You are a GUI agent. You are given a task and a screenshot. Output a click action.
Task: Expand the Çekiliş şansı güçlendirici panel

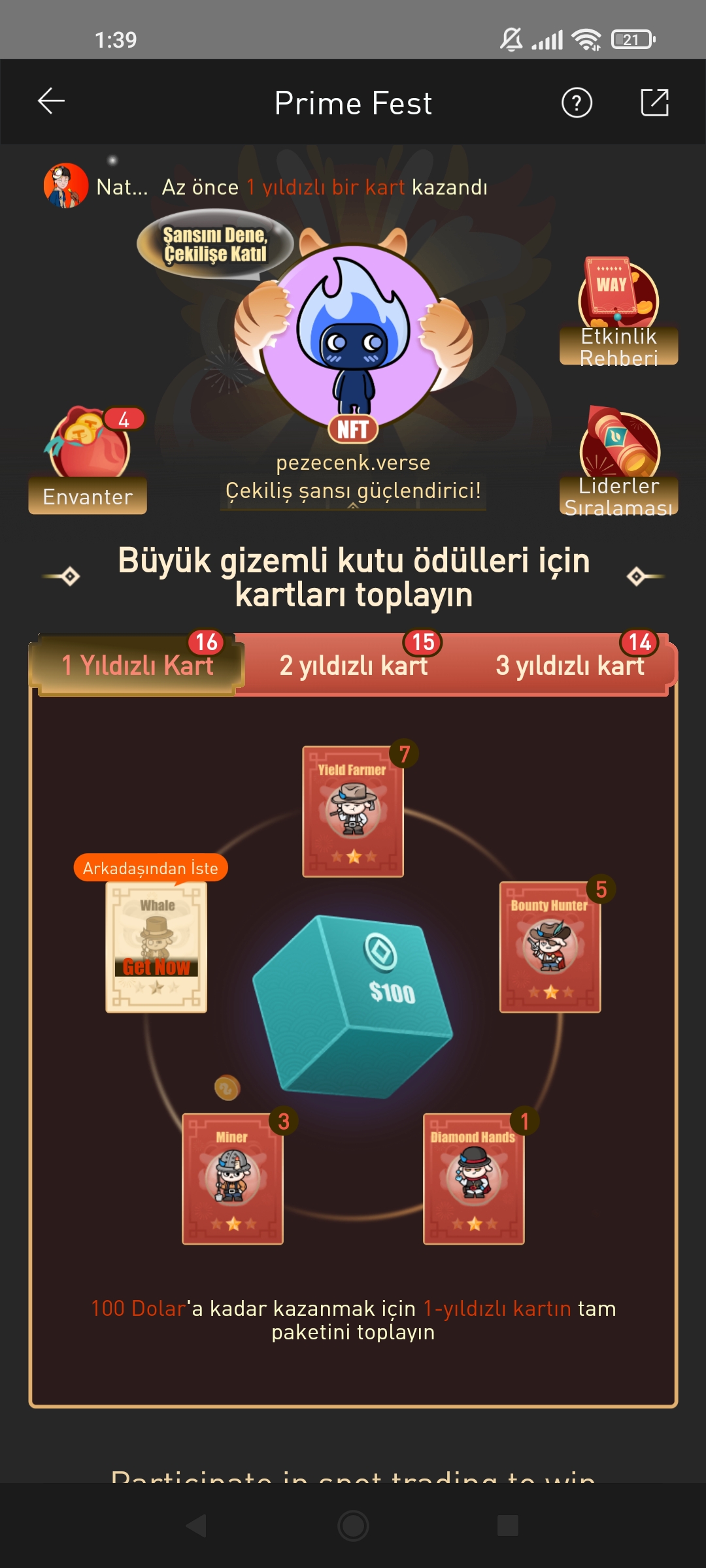(353, 491)
